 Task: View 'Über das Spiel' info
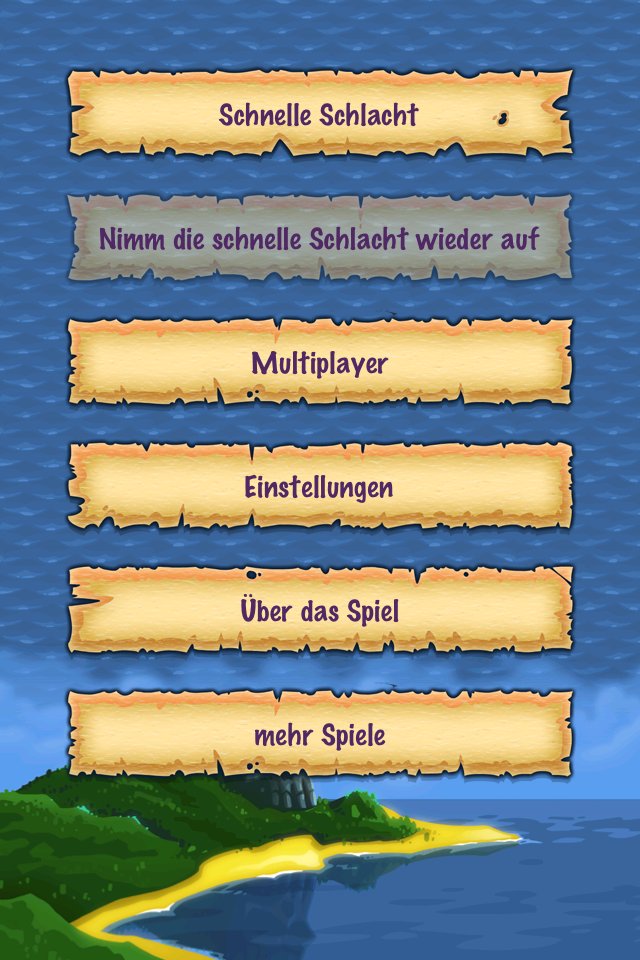pos(319,610)
